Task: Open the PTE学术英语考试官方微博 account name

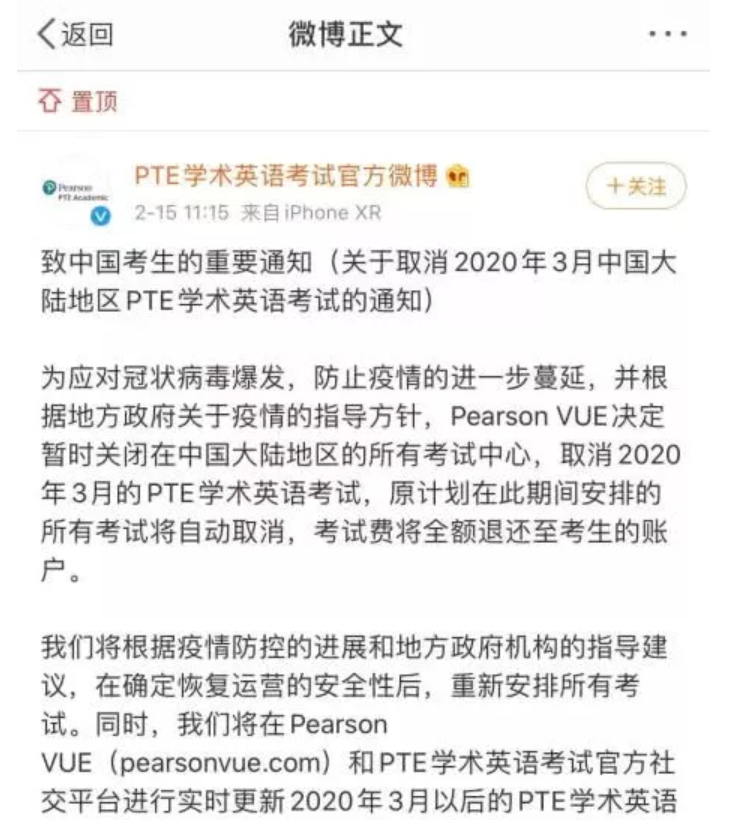Action: [x=287, y=177]
